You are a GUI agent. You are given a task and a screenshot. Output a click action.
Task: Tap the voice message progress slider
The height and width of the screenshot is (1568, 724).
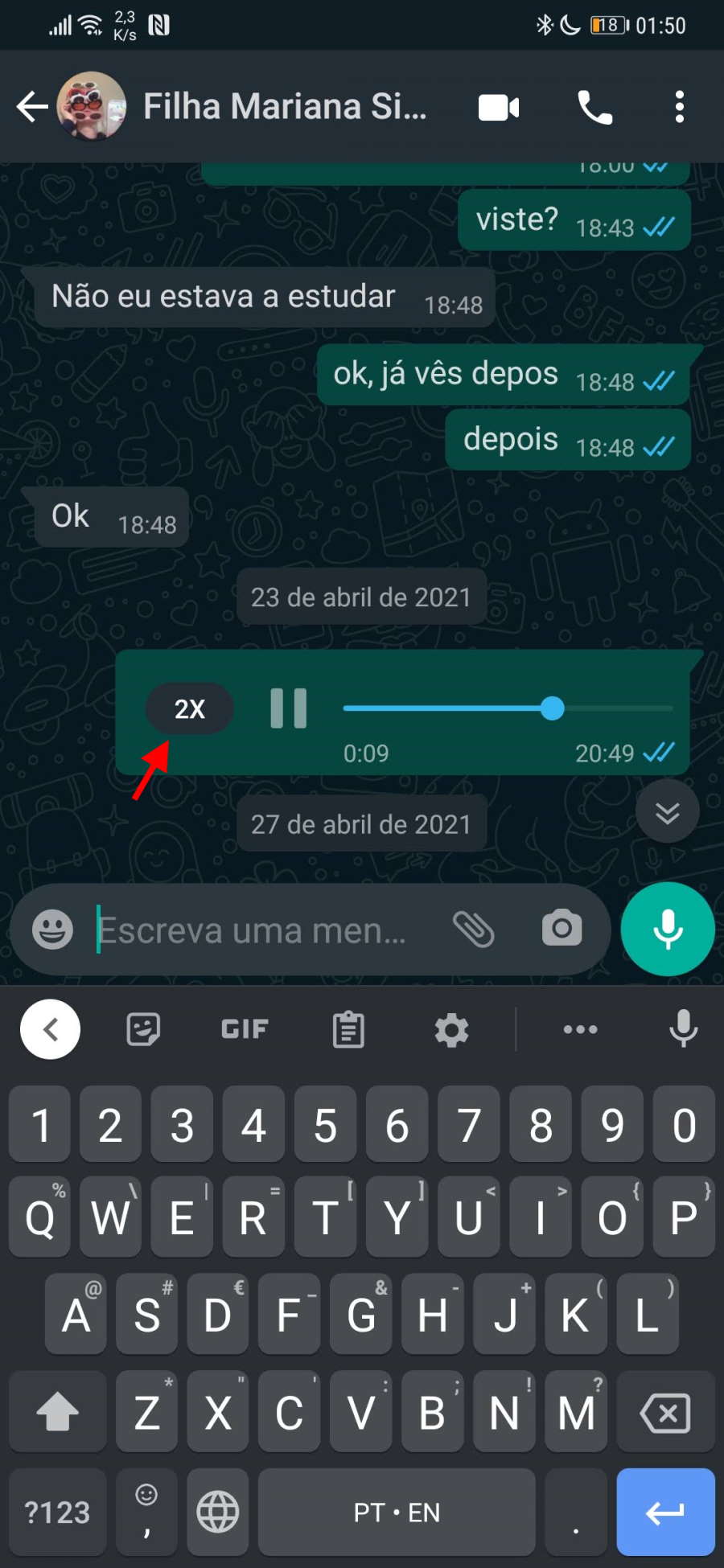[508, 708]
